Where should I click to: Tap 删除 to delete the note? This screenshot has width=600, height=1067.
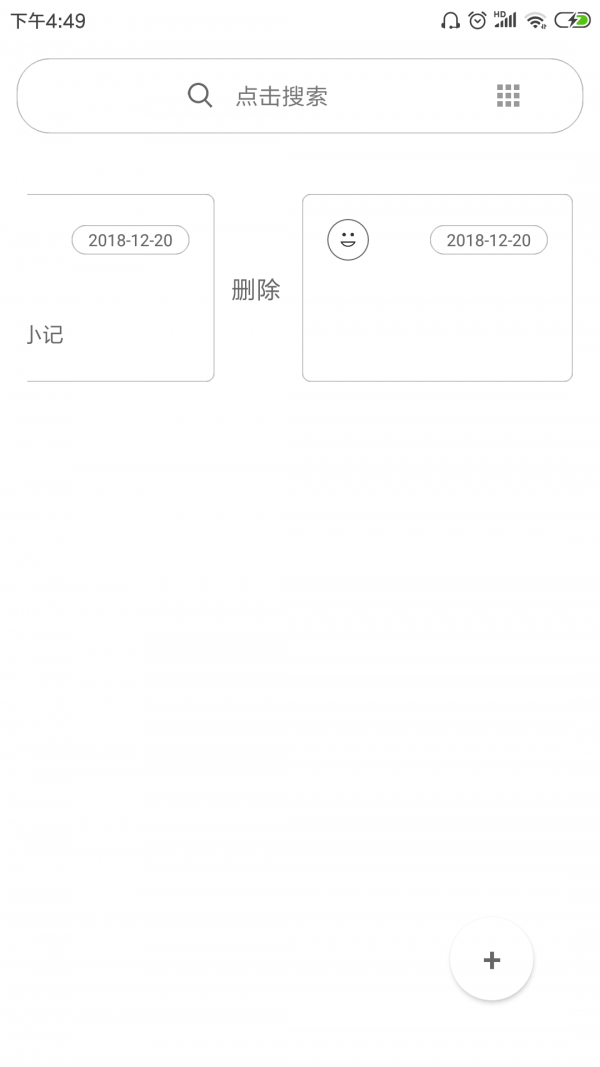[256, 290]
